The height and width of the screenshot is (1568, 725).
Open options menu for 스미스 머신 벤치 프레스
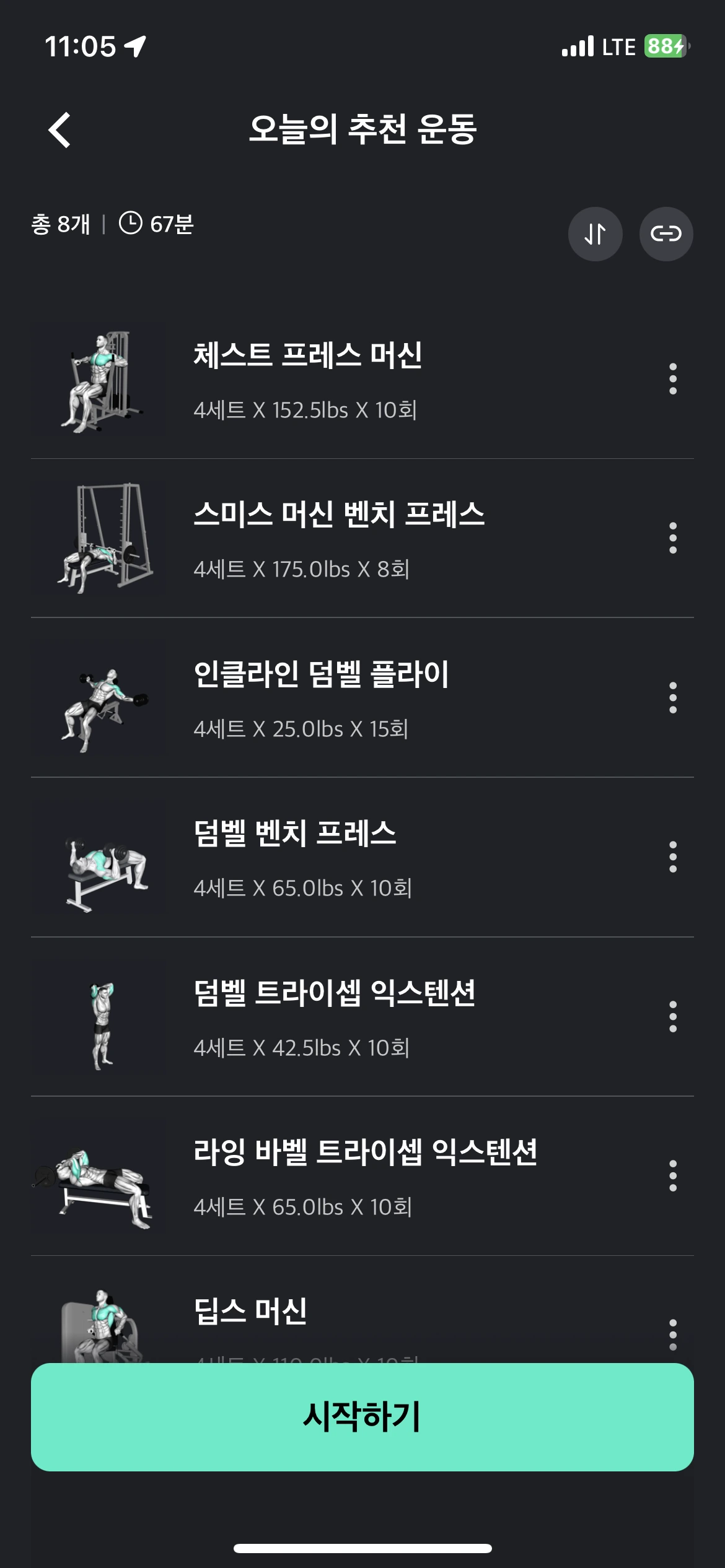tap(673, 538)
